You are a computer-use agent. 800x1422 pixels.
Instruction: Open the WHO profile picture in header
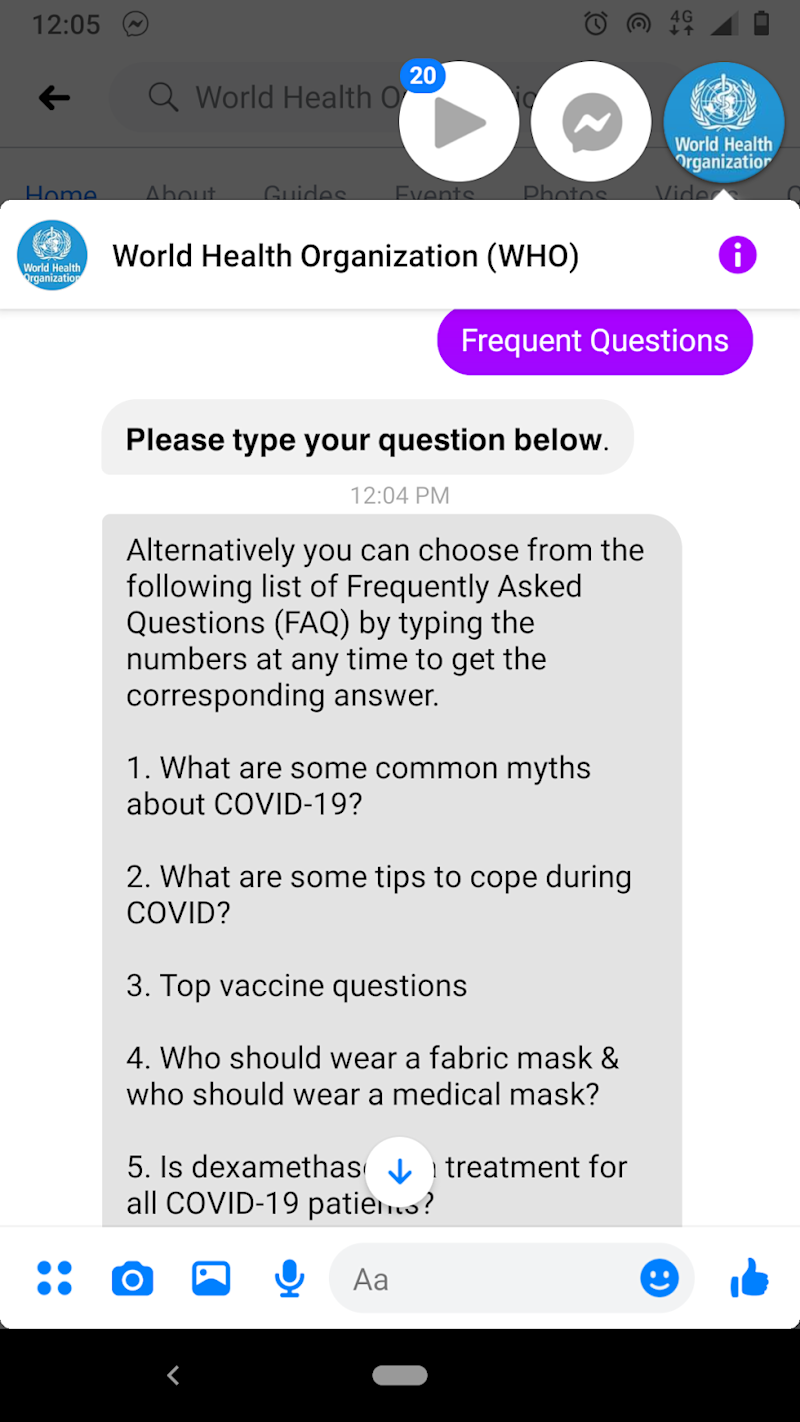click(x=52, y=255)
